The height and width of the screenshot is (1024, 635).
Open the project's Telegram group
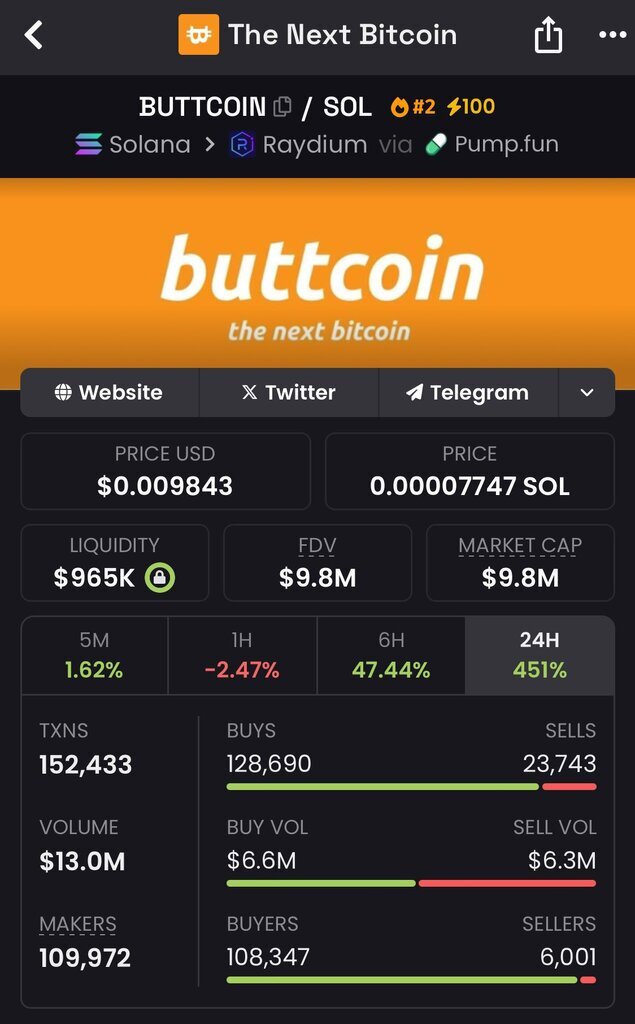click(x=468, y=392)
